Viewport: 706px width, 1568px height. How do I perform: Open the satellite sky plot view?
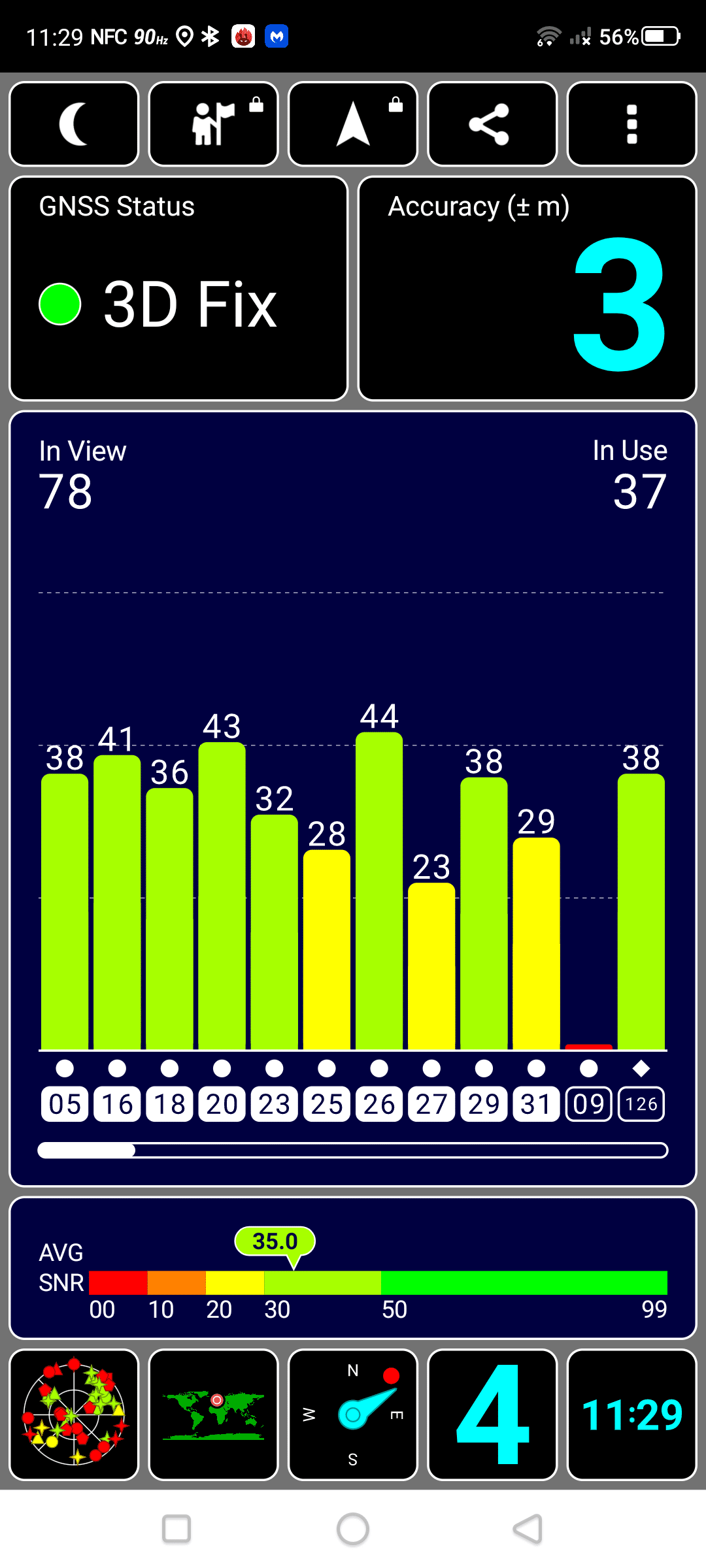pos(74,1414)
